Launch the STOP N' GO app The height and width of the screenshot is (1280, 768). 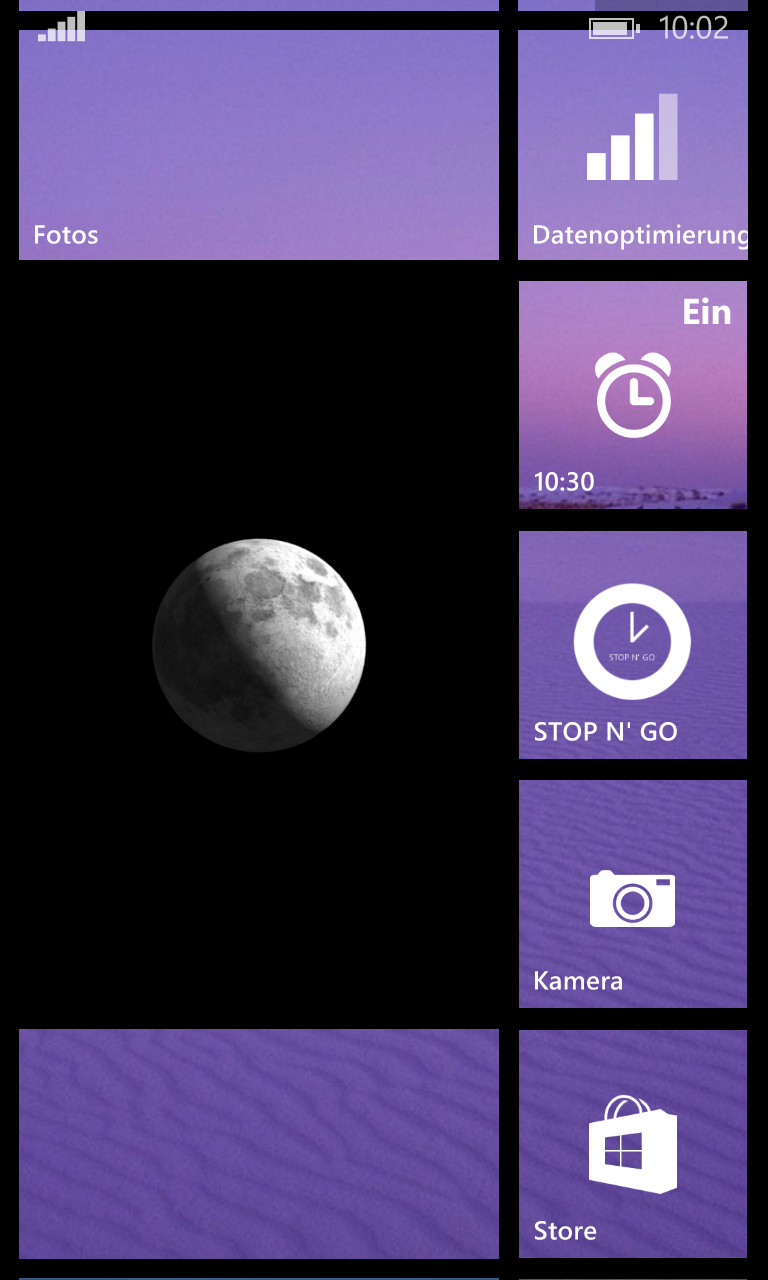pyautogui.click(x=633, y=645)
